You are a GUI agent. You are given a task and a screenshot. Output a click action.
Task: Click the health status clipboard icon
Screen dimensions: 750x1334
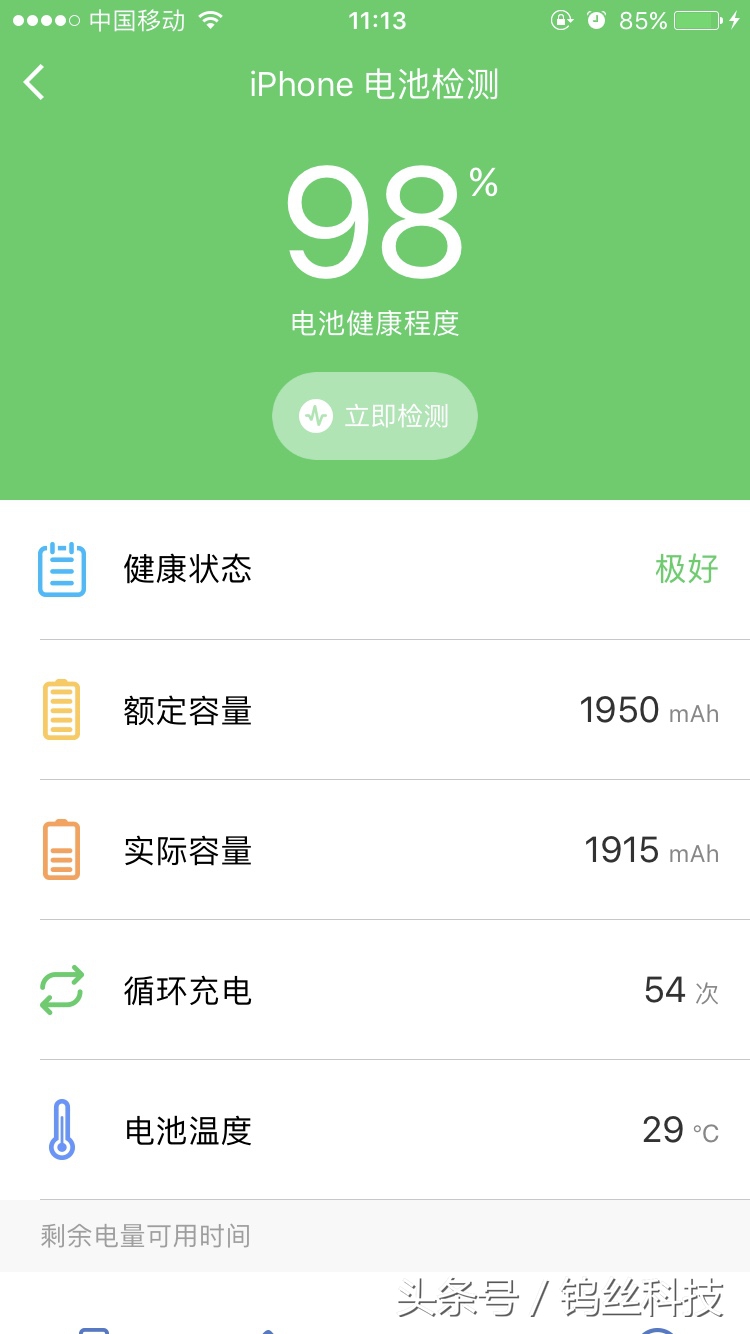61,569
